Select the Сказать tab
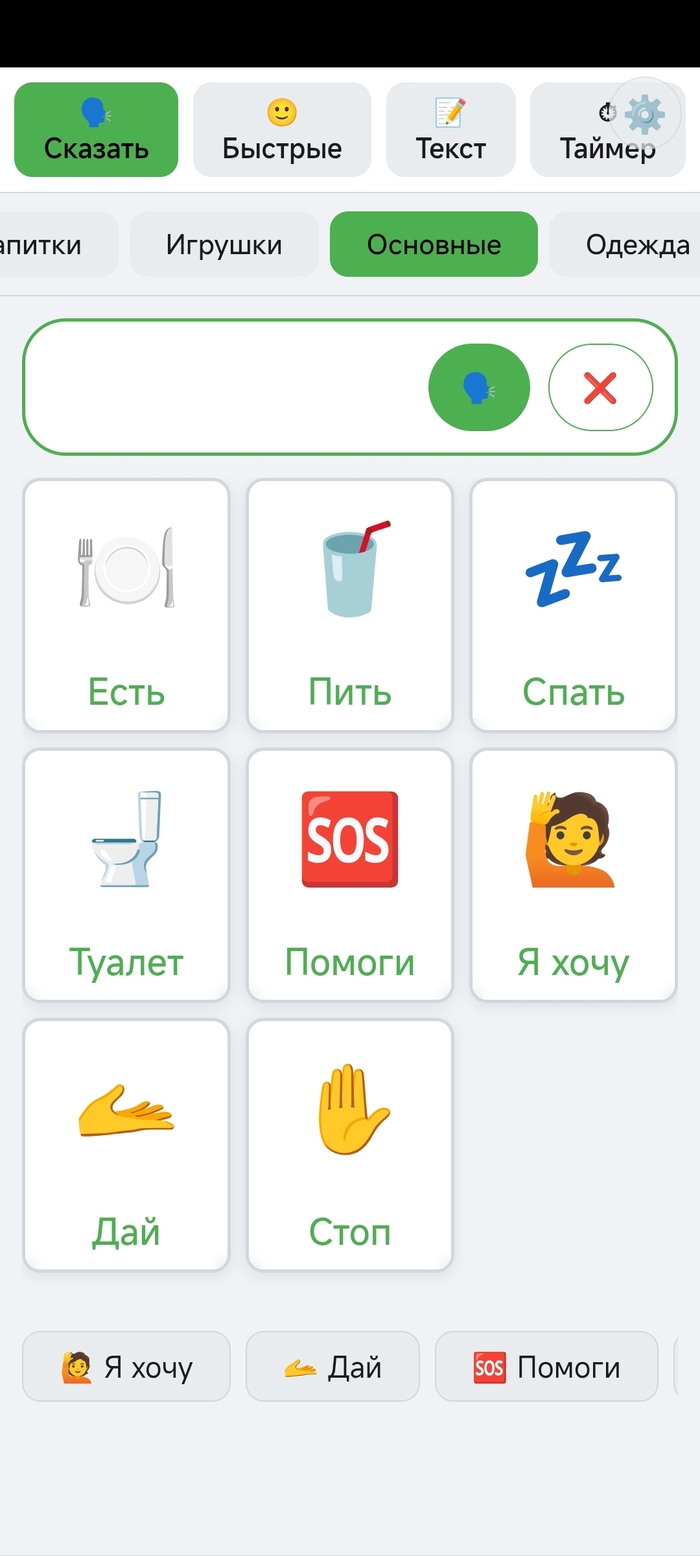Viewport: 700px width, 1556px height. pos(96,130)
